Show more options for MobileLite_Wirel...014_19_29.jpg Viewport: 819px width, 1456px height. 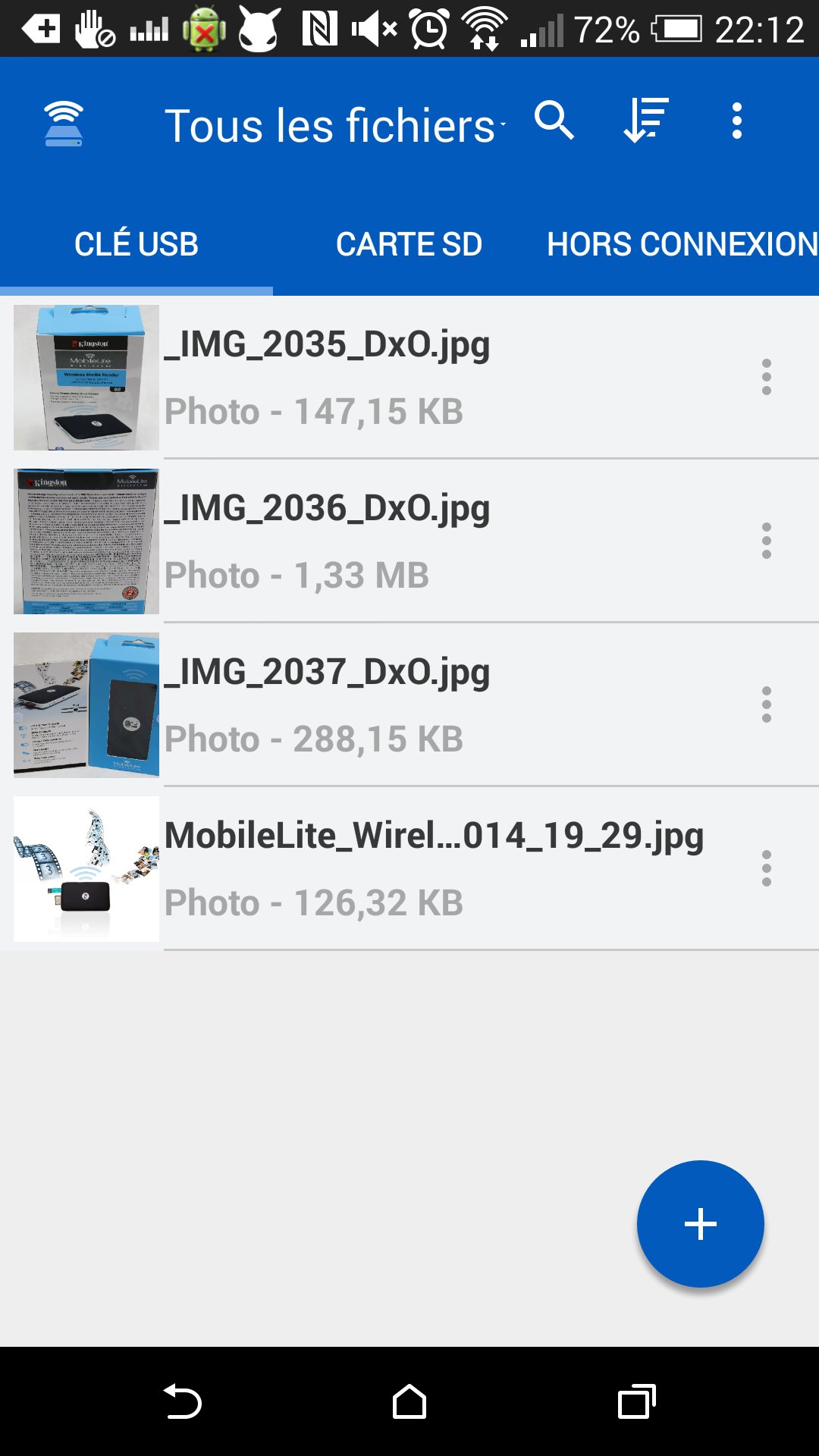[767, 868]
